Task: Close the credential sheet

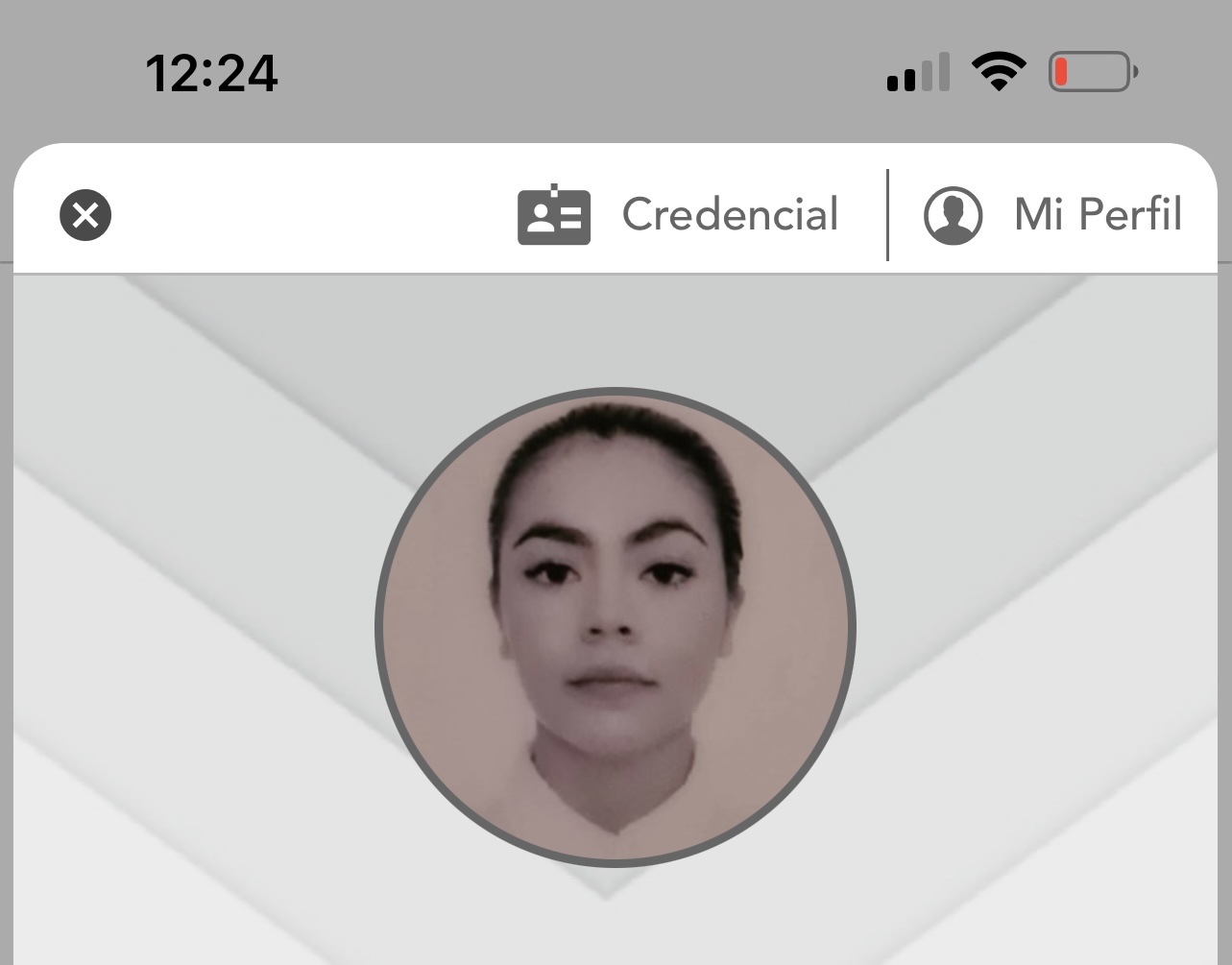Action: (x=85, y=215)
